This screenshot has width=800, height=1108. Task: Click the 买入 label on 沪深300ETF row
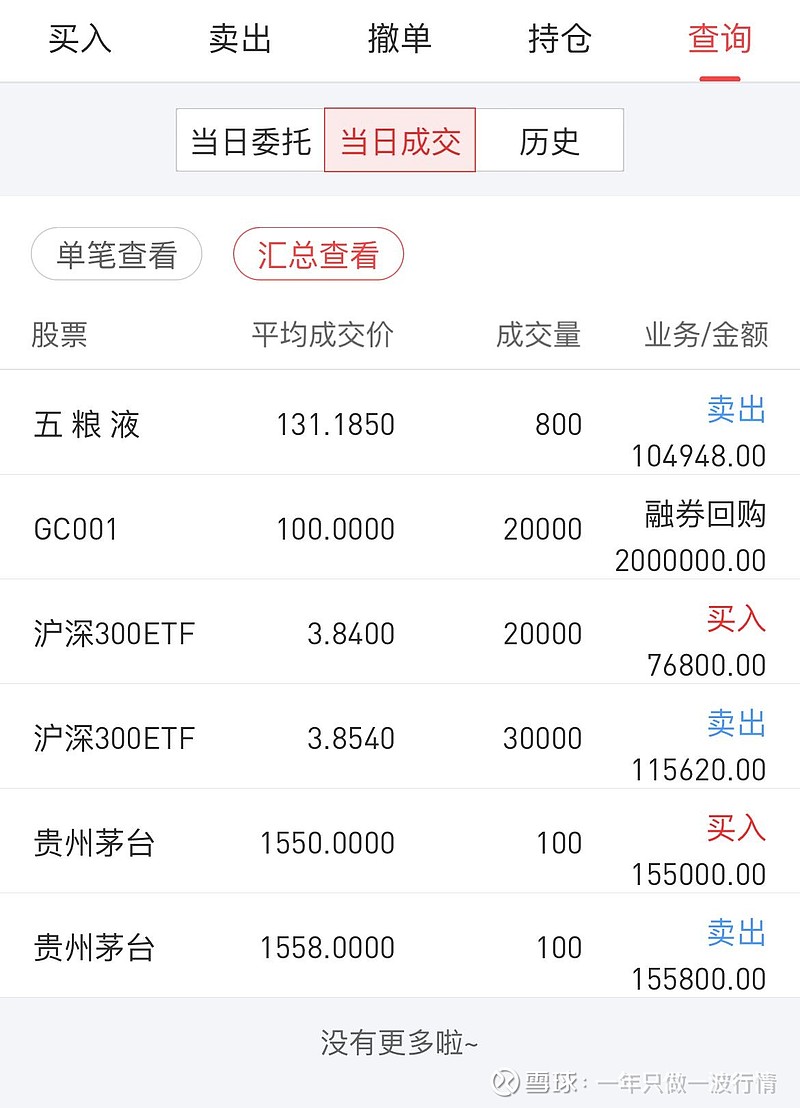(736, 620)
